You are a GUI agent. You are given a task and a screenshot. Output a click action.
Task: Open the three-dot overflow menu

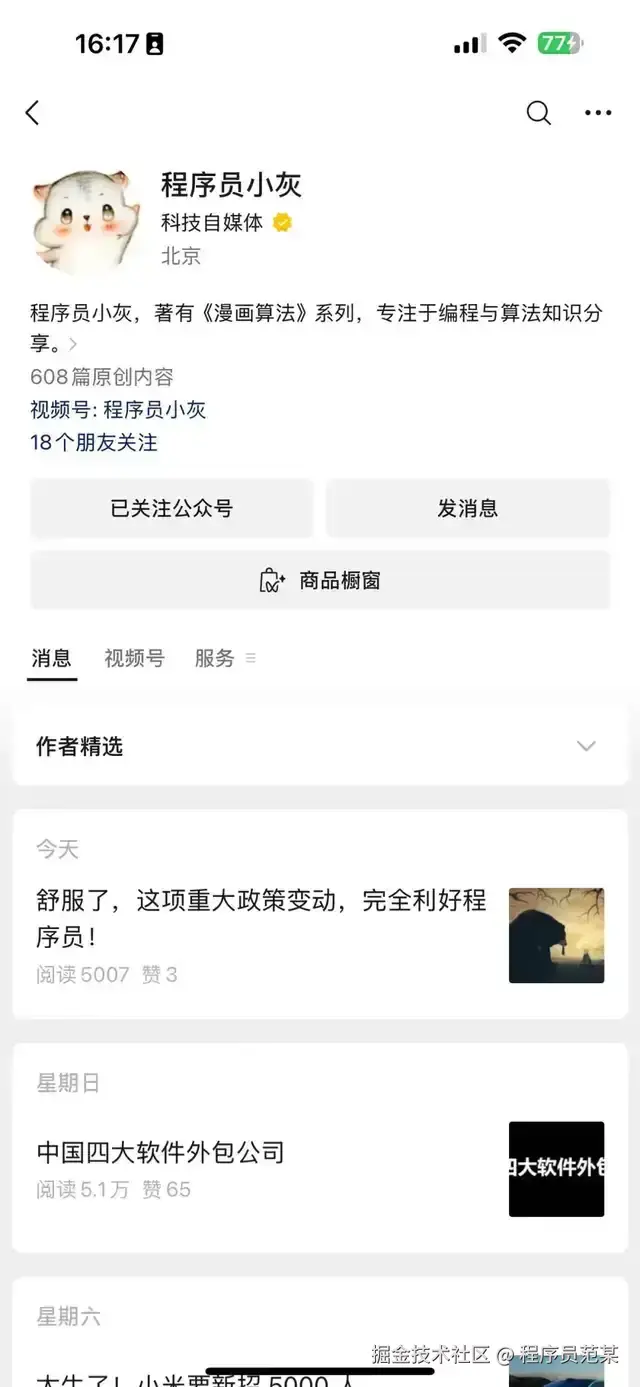click(598, 113)
